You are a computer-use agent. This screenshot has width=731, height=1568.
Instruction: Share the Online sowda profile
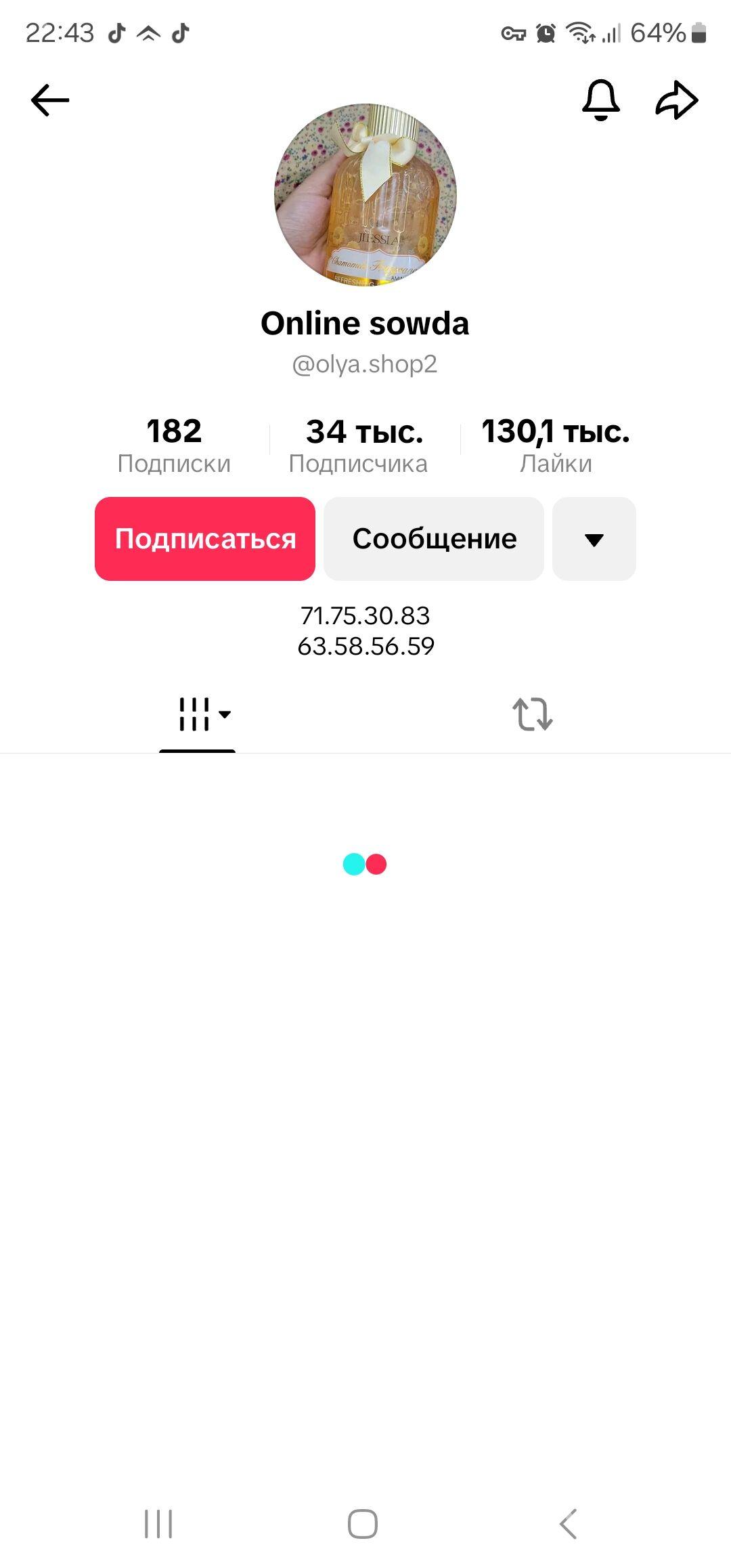point(676,100)
